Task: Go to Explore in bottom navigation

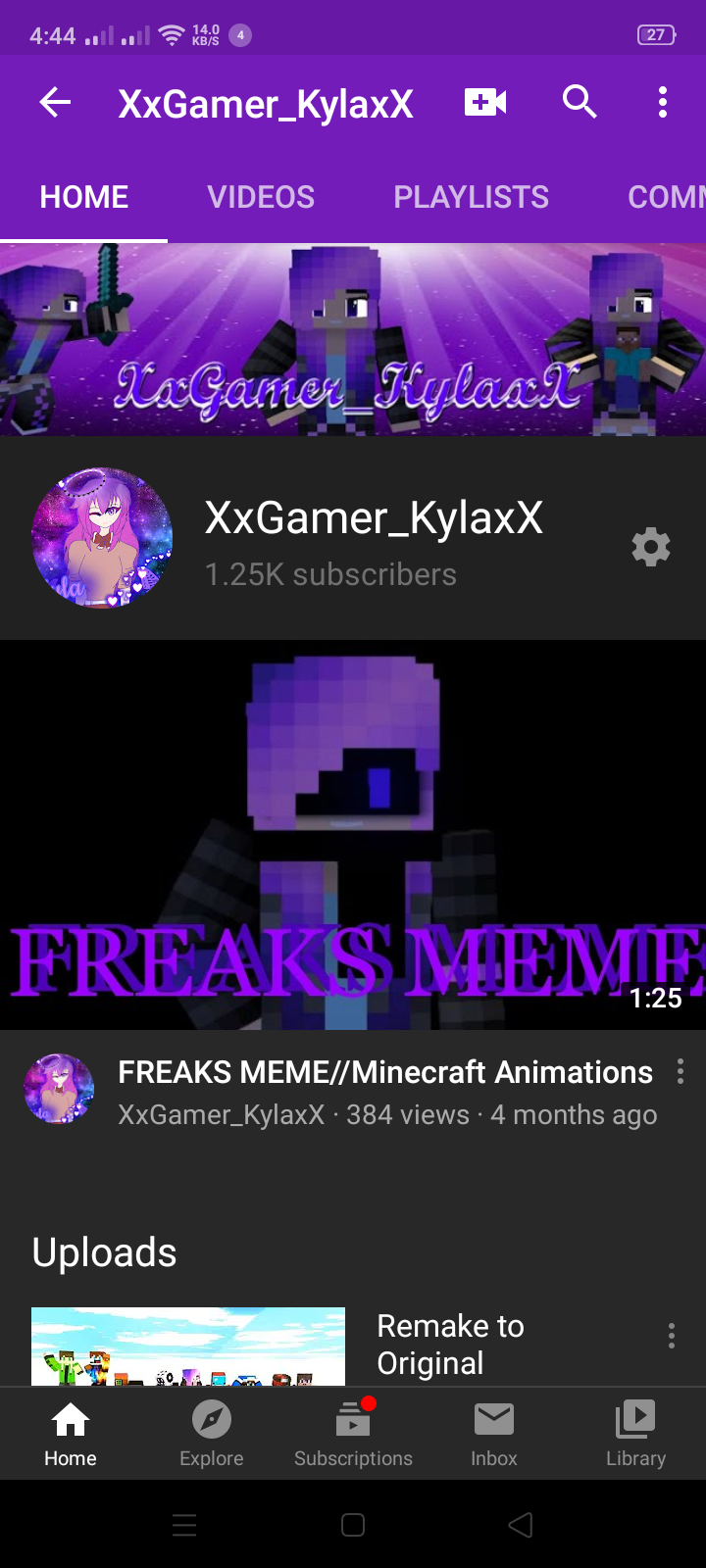Action: click(x=211, y=1434)
